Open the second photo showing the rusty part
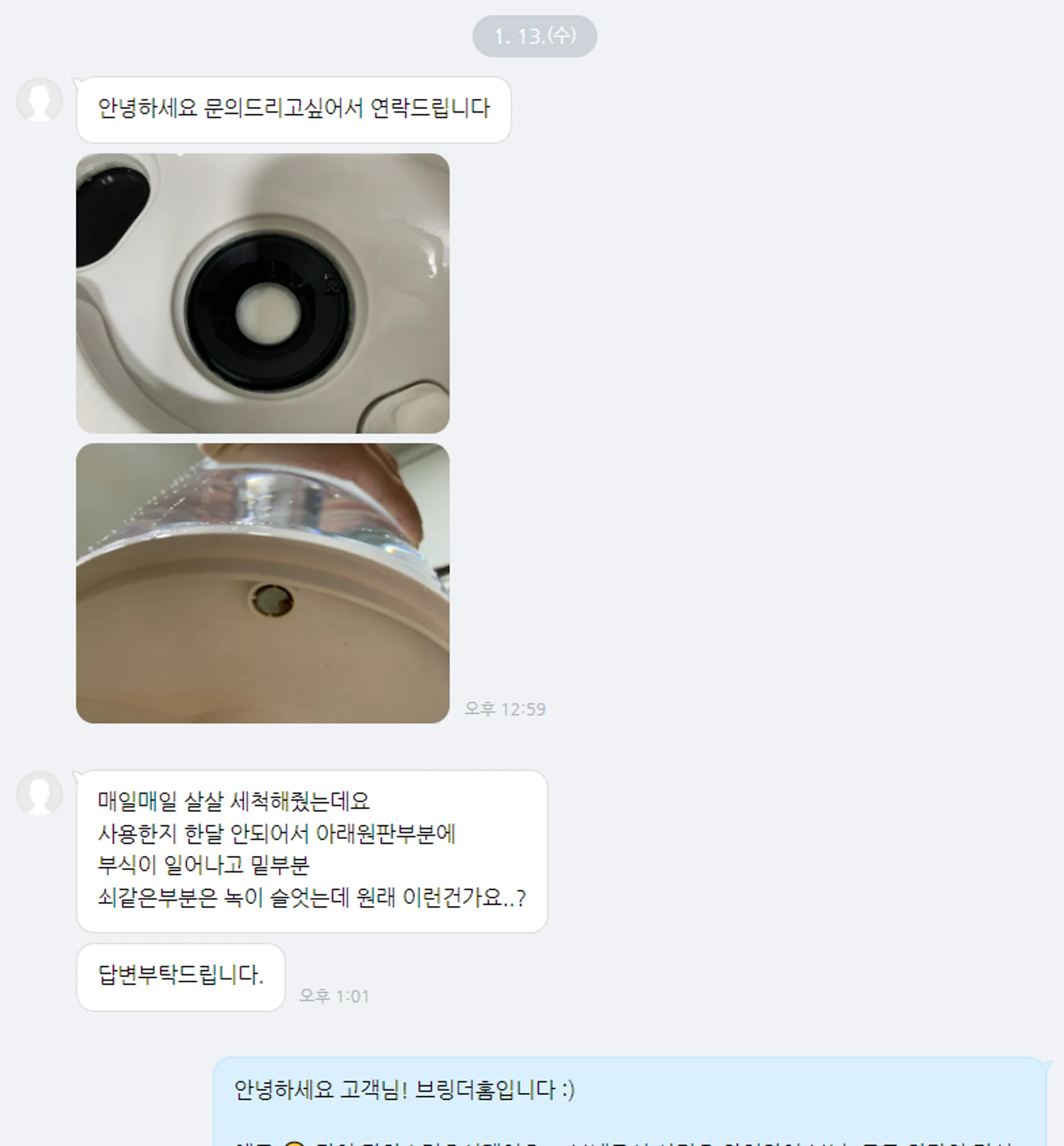 pos(263,583)
